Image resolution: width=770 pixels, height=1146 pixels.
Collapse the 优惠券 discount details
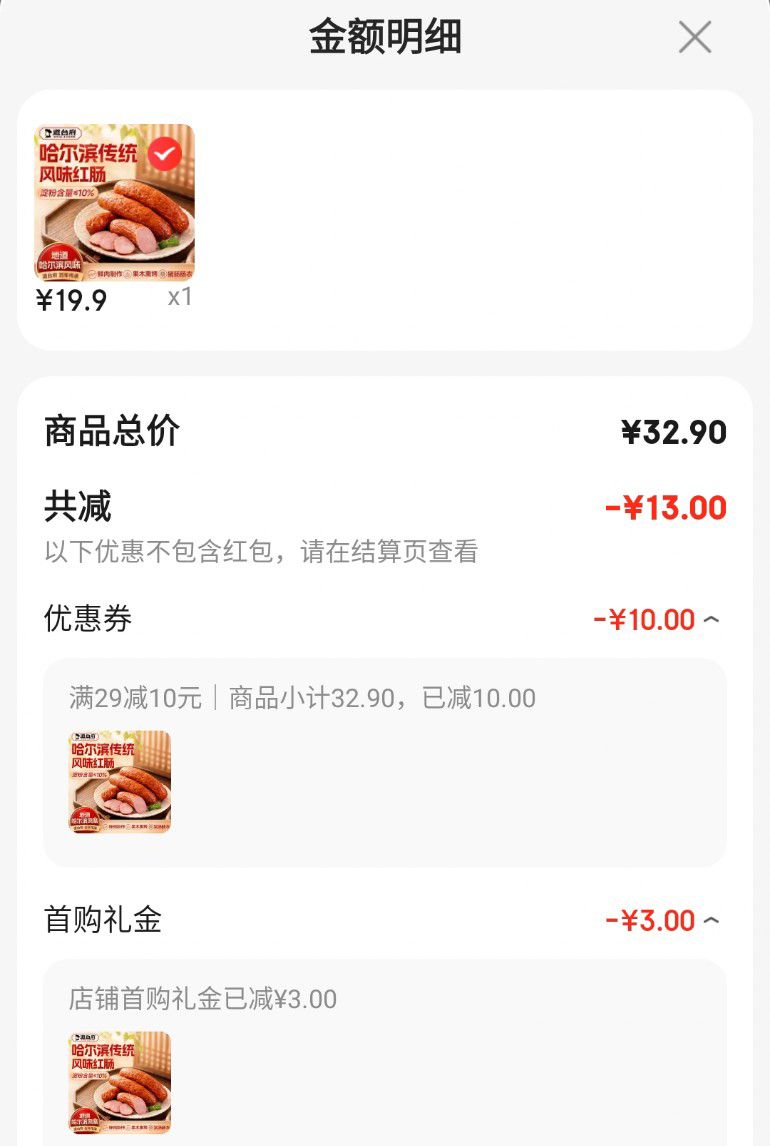(x=711, y=620)
